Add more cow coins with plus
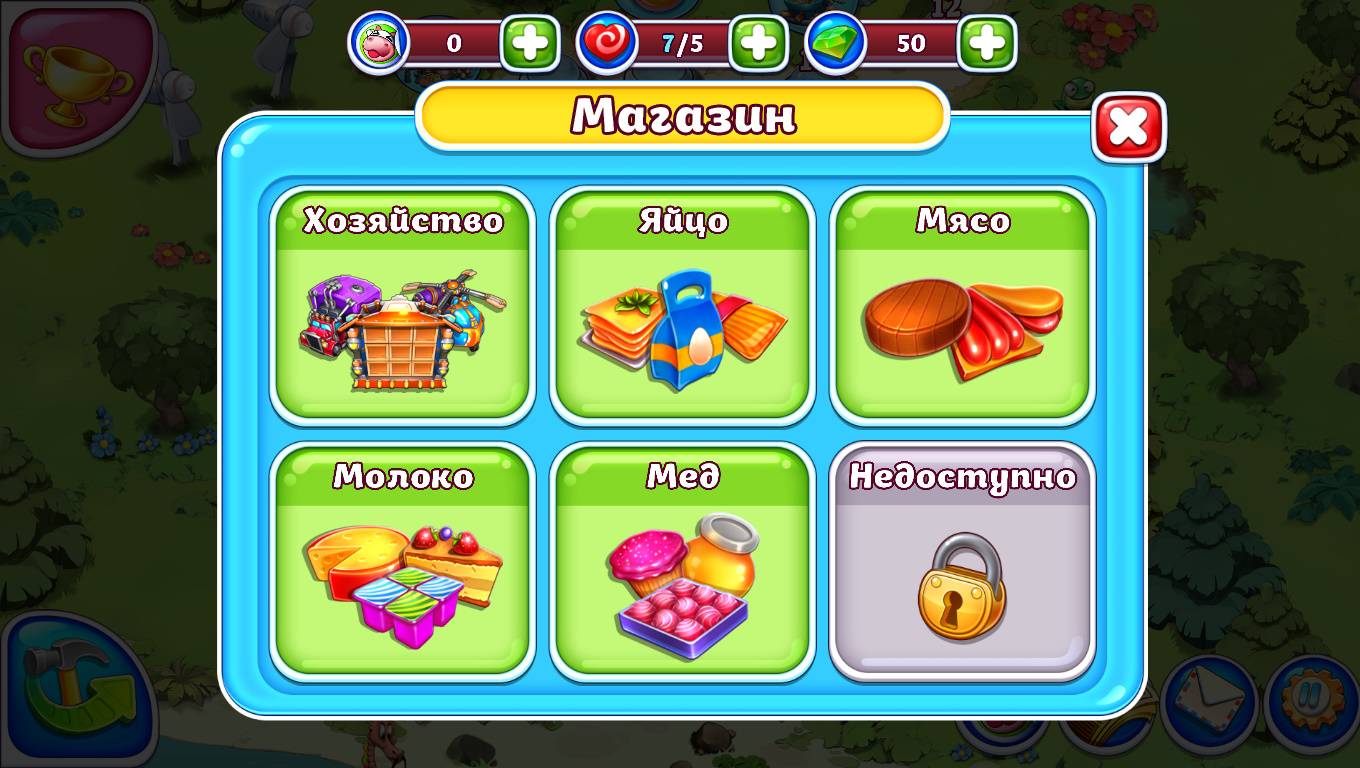 point(530,43)
